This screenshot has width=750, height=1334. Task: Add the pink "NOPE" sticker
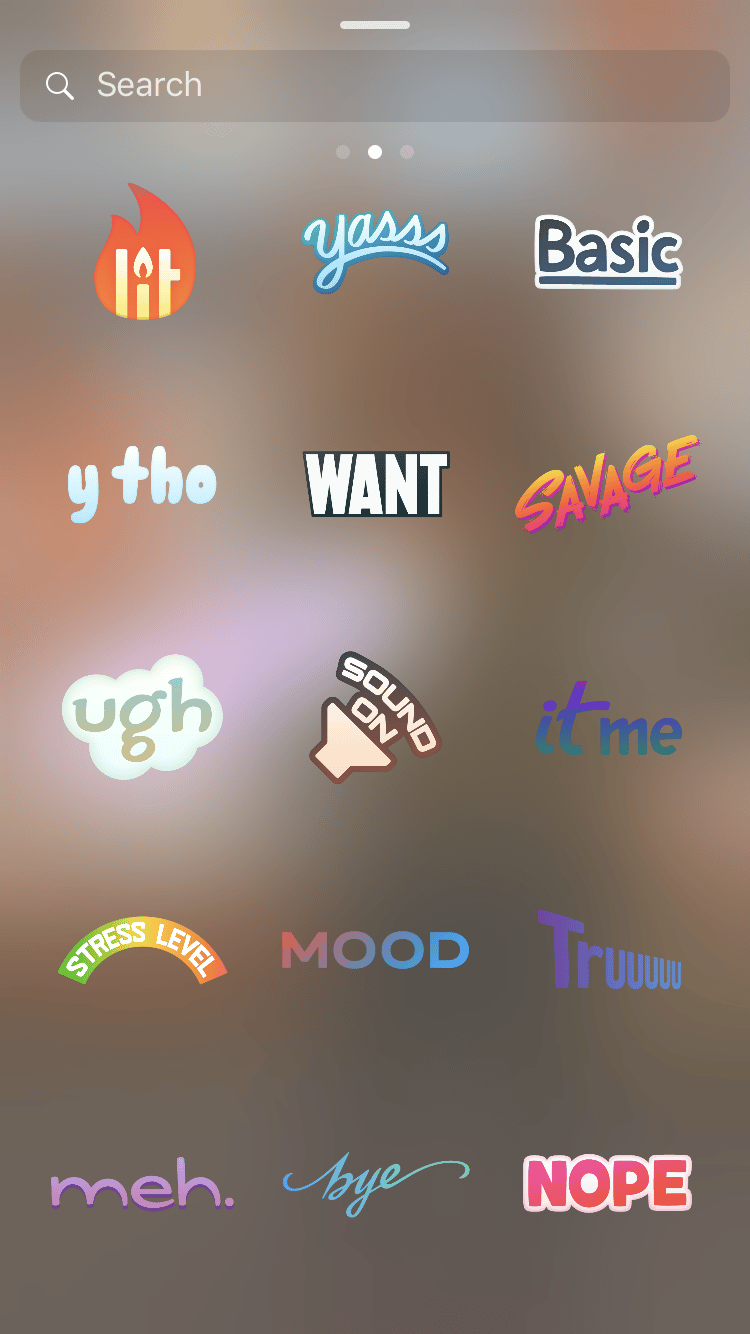[x=607, y=1183]
